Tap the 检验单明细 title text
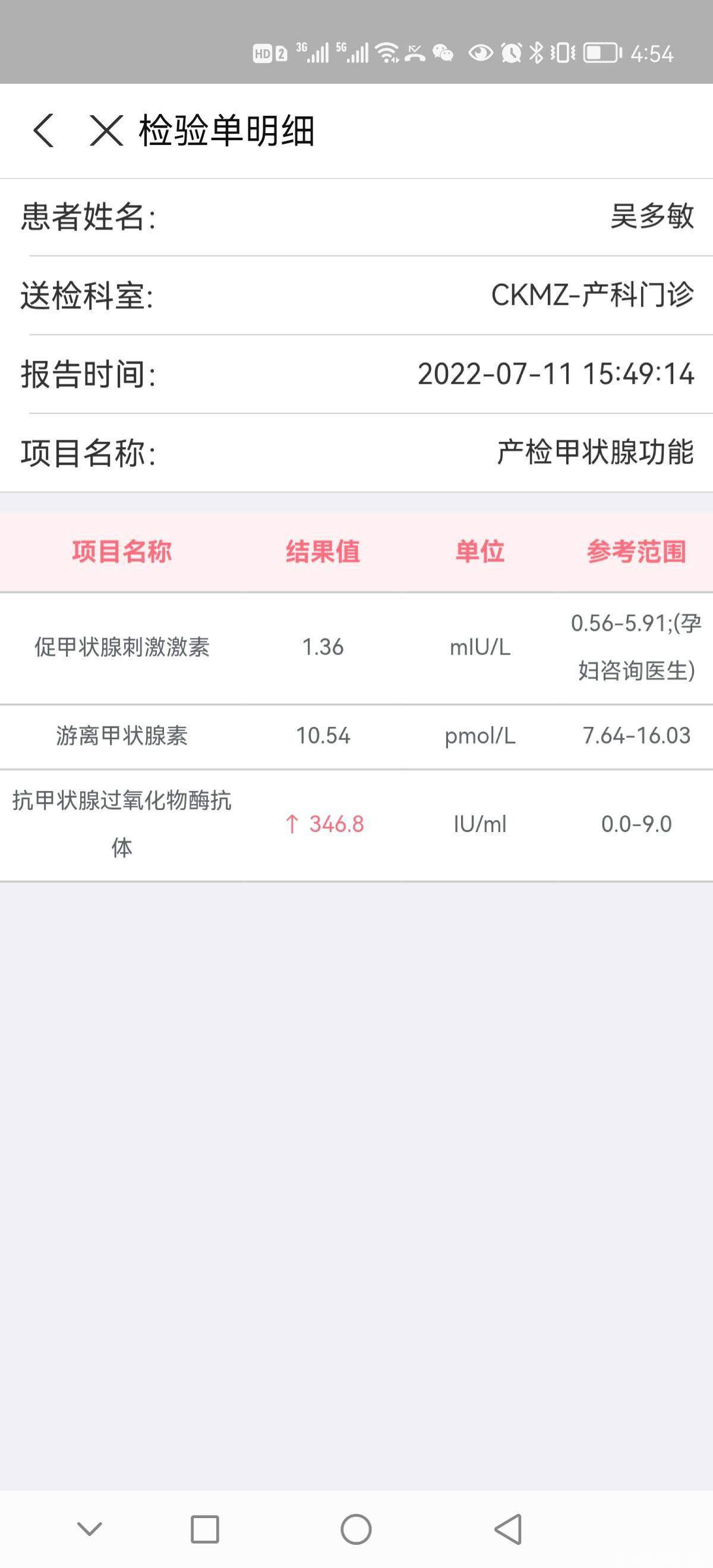Screen dimensions: 713x1568 pyautogui.click(x=228, y=131)
